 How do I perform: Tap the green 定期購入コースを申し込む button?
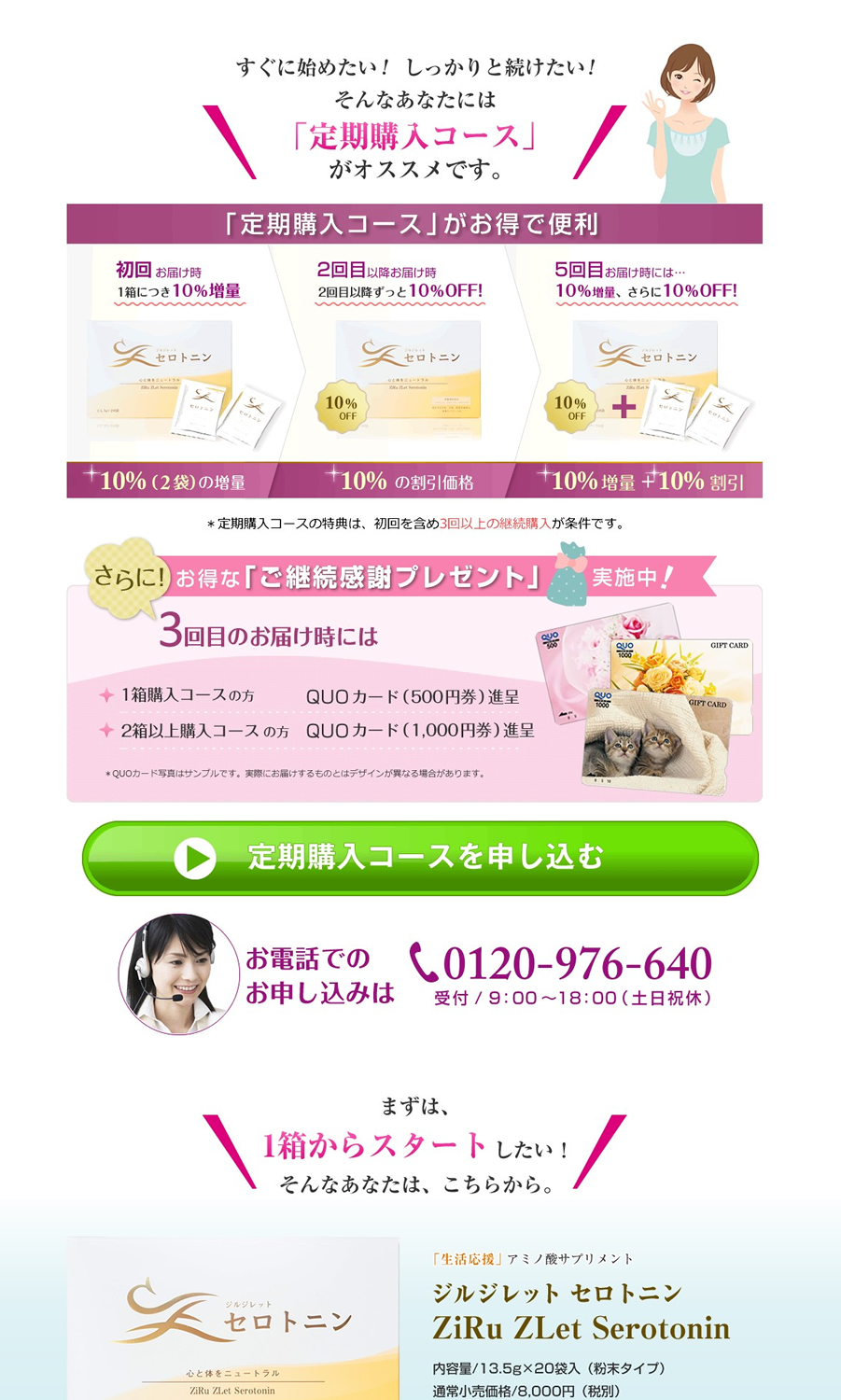click(x=420, y=858)
